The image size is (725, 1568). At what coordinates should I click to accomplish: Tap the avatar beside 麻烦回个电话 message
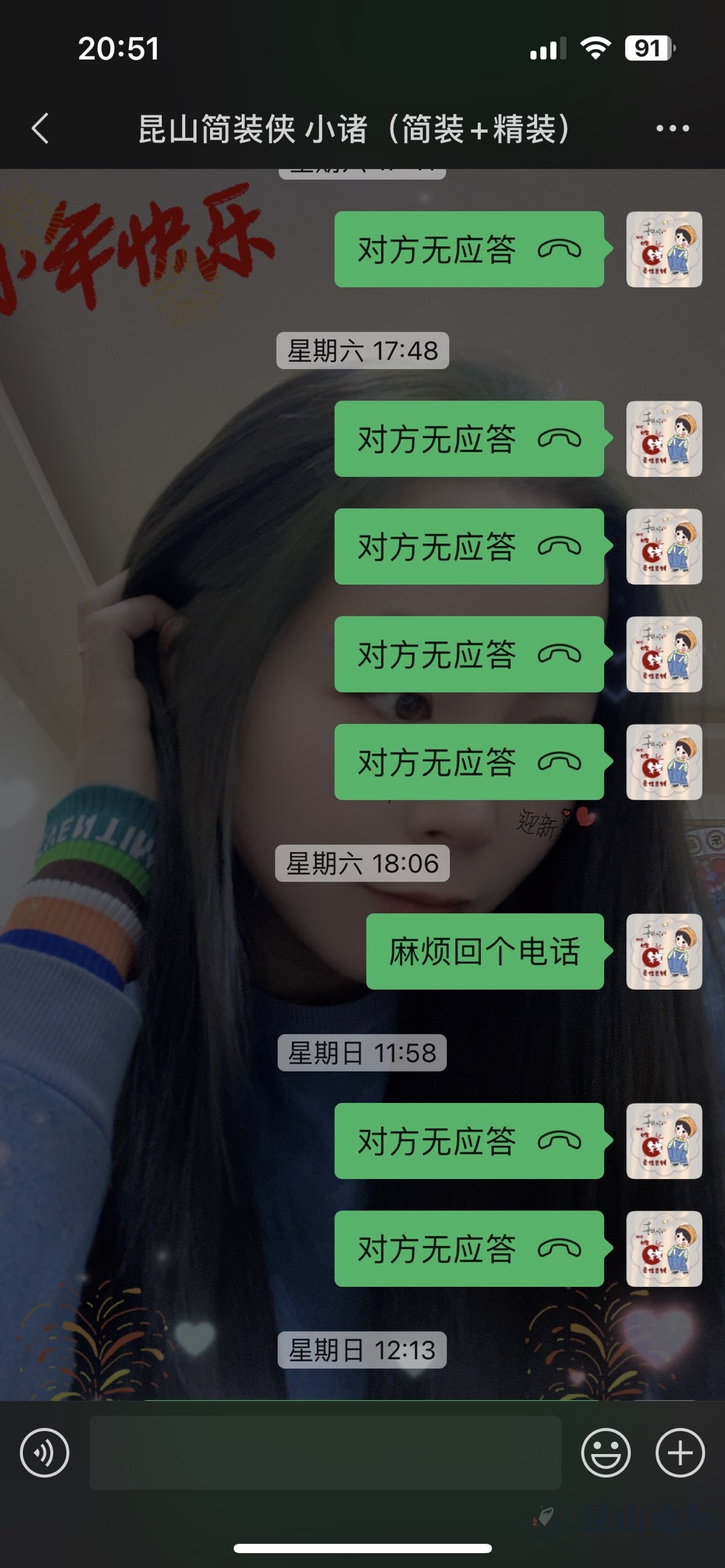pos(663,951)
